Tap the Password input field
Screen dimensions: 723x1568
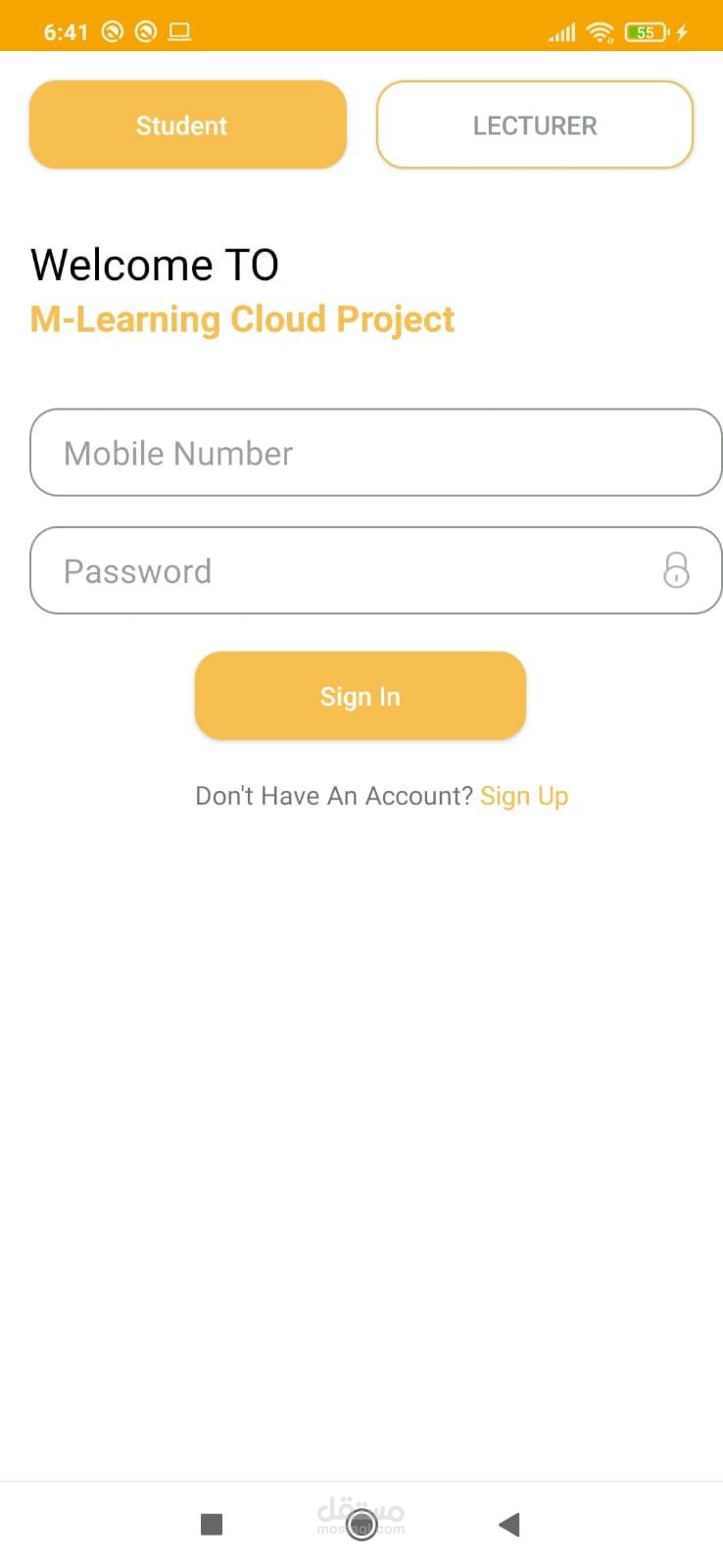pyautogui.click(x=343, y=570)
